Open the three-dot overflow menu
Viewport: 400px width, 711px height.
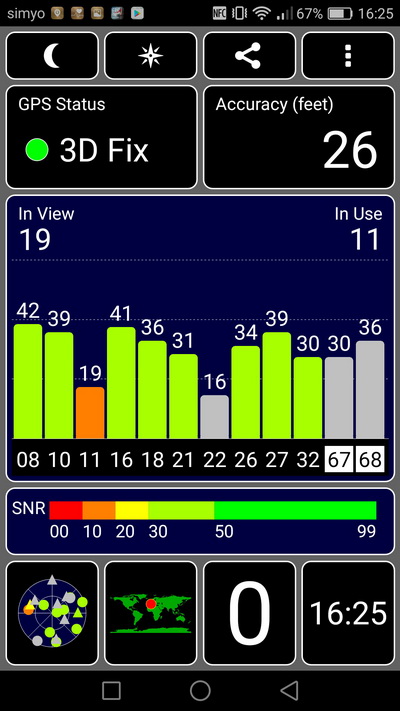point(348,56)
